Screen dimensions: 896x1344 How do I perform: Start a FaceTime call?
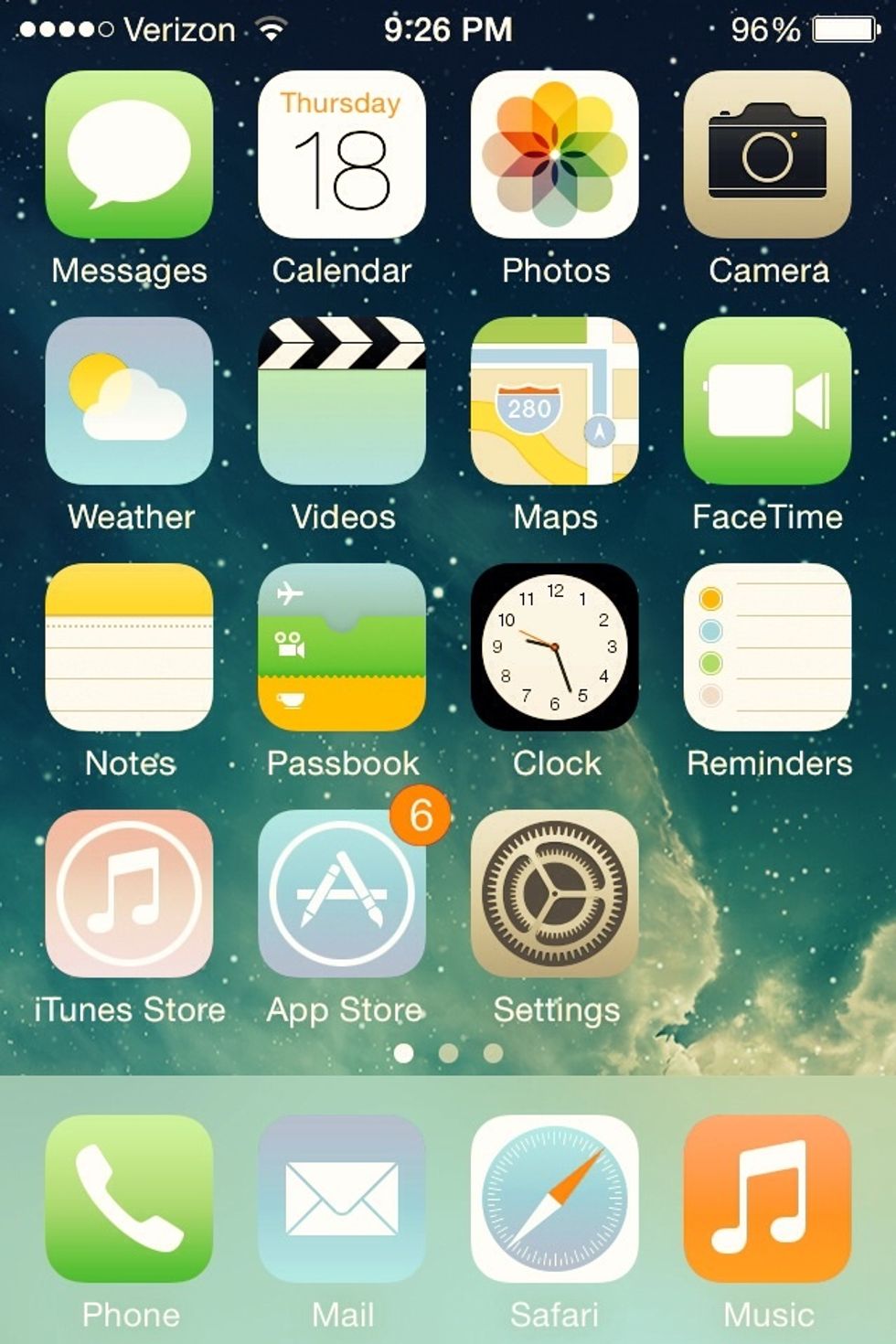(x=768, y=405)
